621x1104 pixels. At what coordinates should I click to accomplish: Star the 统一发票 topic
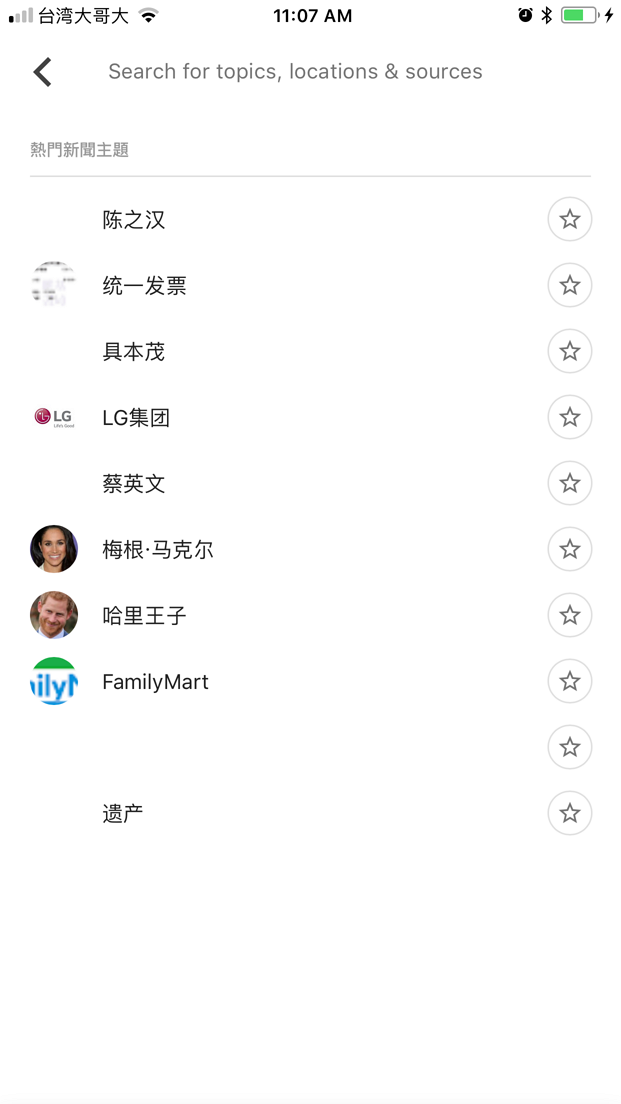tap(569, 285)
